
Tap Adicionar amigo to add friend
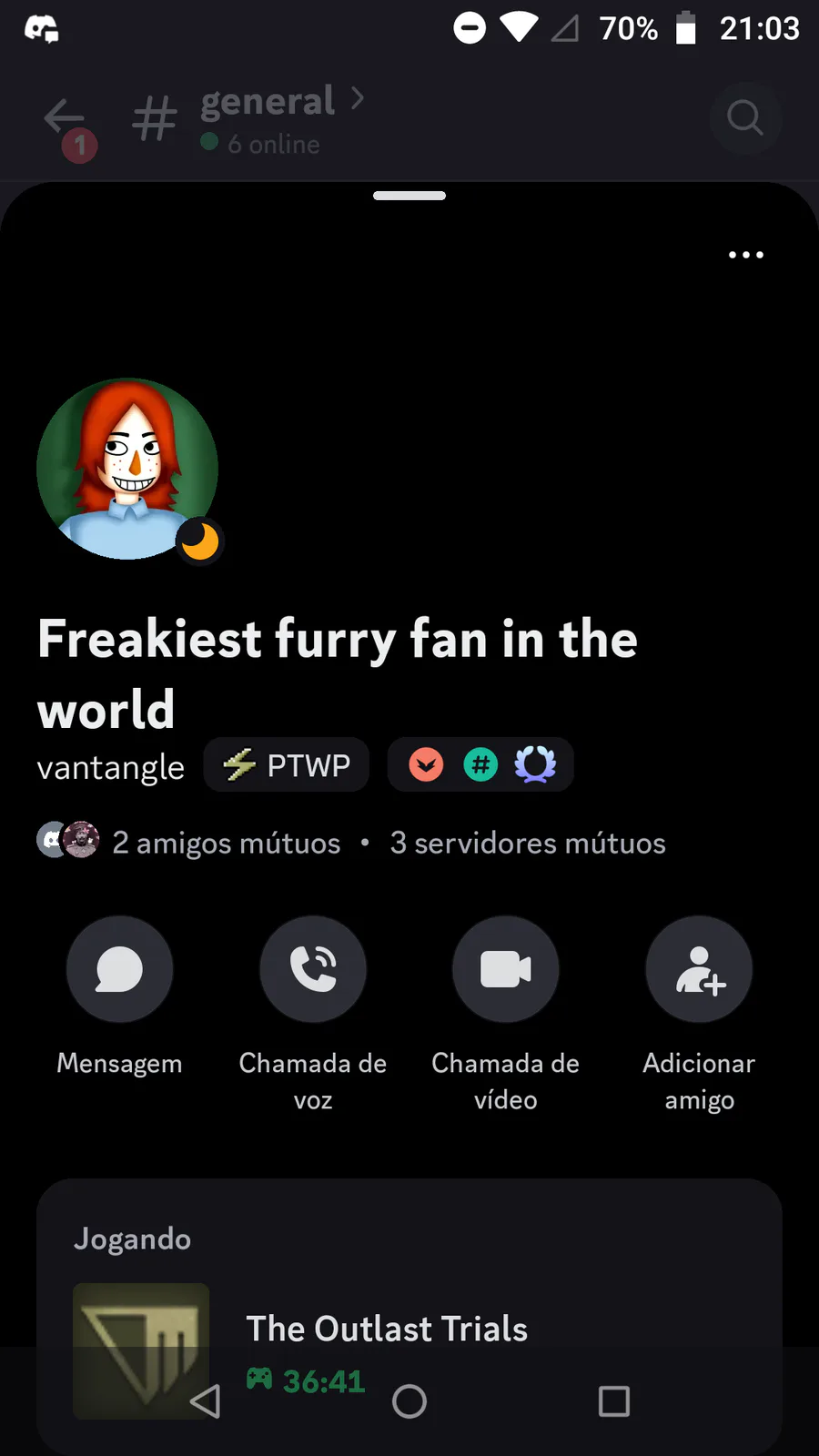tap(699, 969)
